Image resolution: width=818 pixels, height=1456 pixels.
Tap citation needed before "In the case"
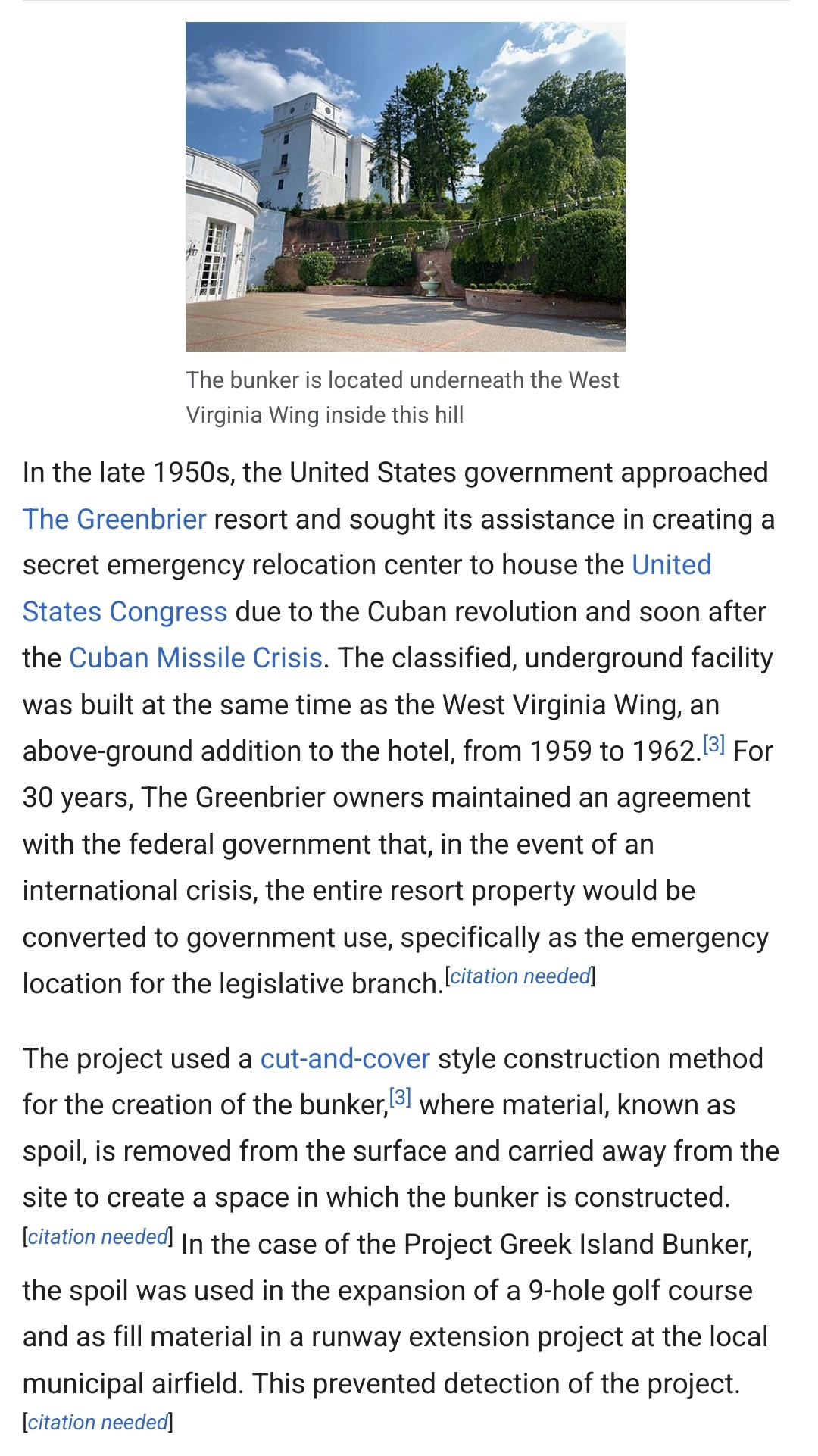click(98, 1237)
